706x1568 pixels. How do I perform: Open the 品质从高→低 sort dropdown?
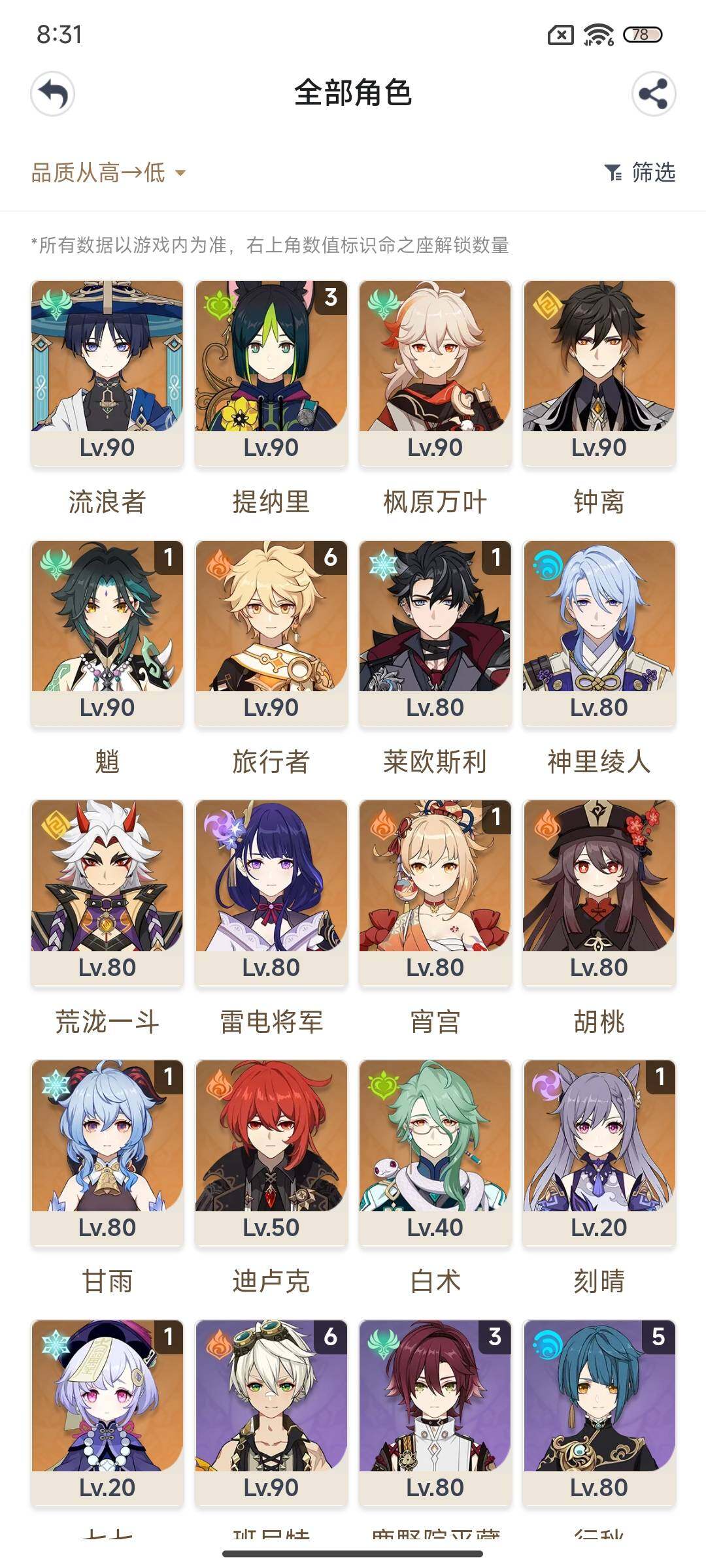(x=109, y=173)
